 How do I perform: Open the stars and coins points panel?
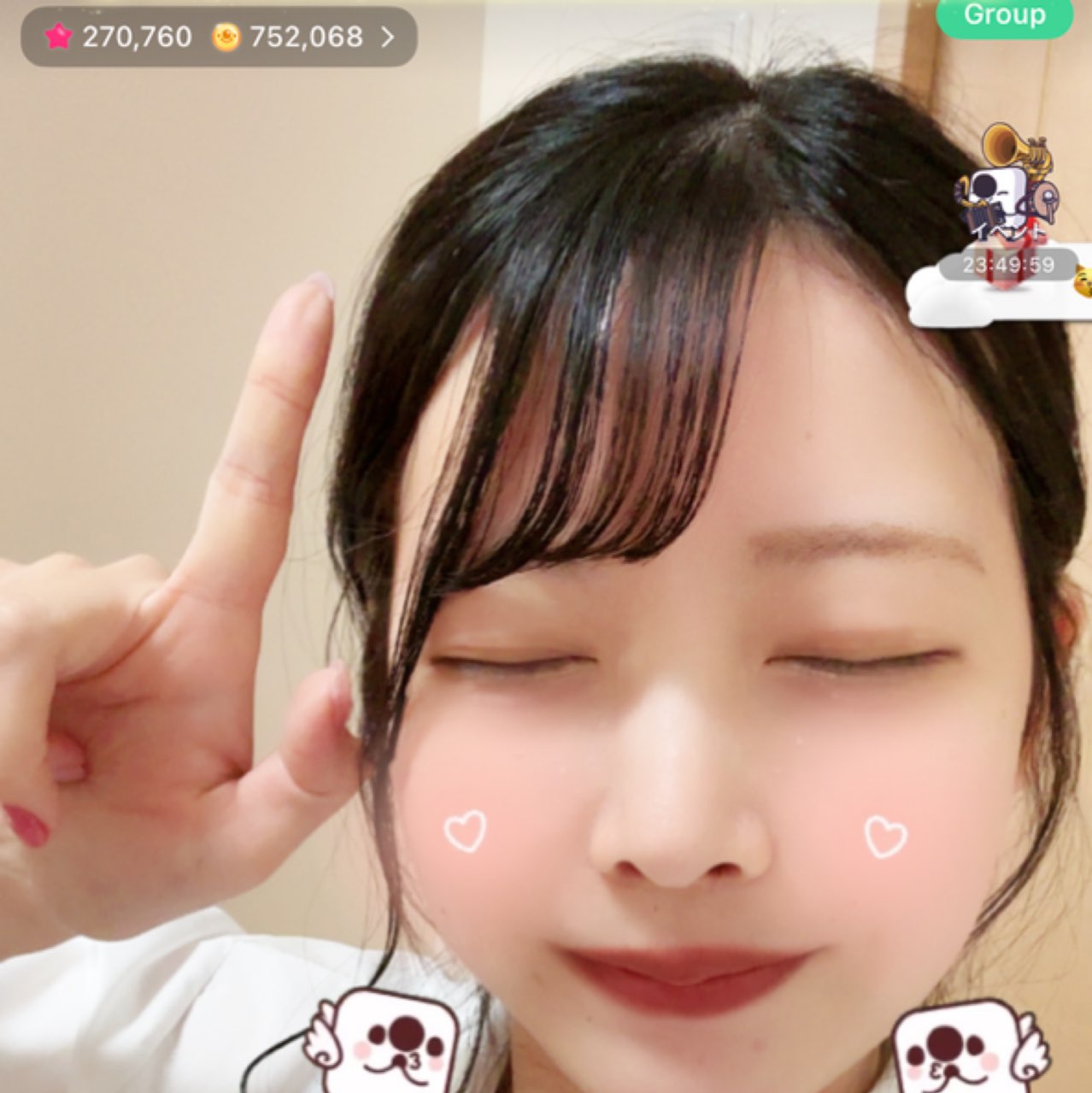tap(219, 37)
